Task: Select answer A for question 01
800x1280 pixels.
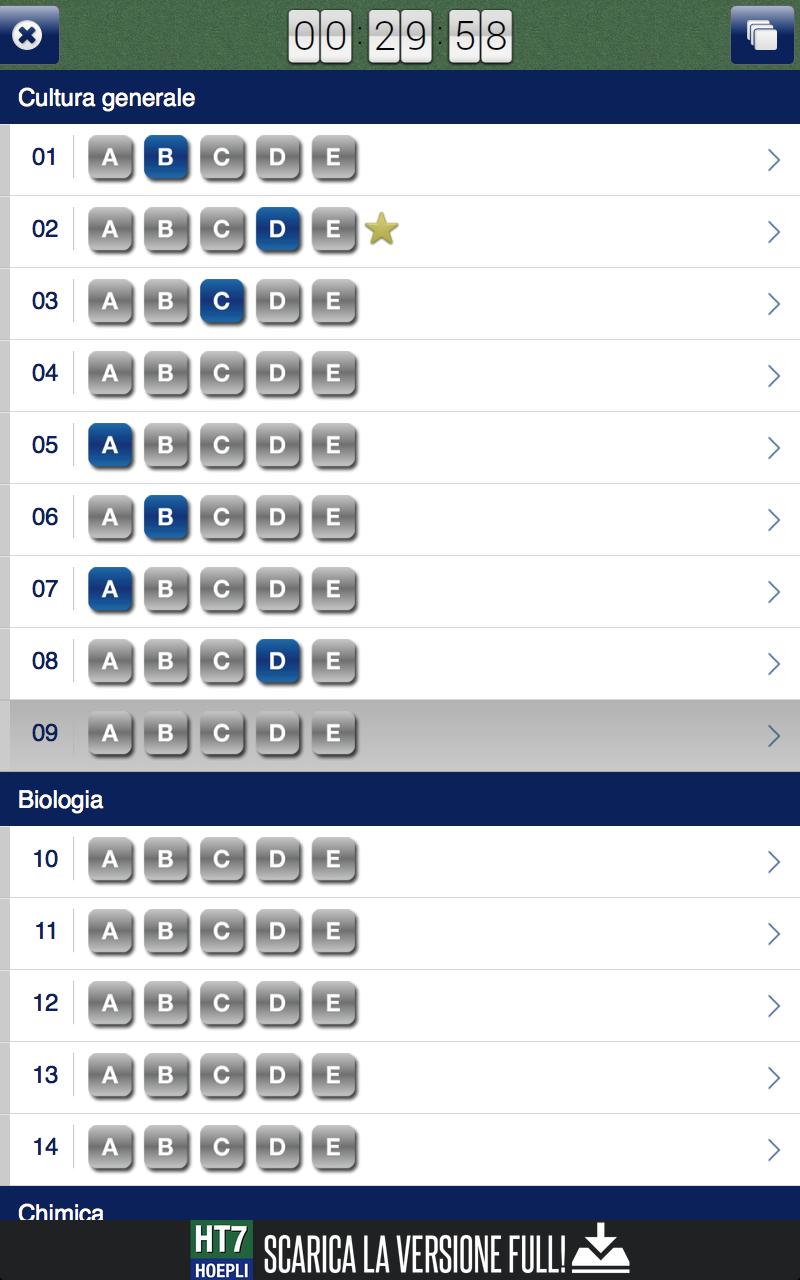Action: (x=110, y=158)
